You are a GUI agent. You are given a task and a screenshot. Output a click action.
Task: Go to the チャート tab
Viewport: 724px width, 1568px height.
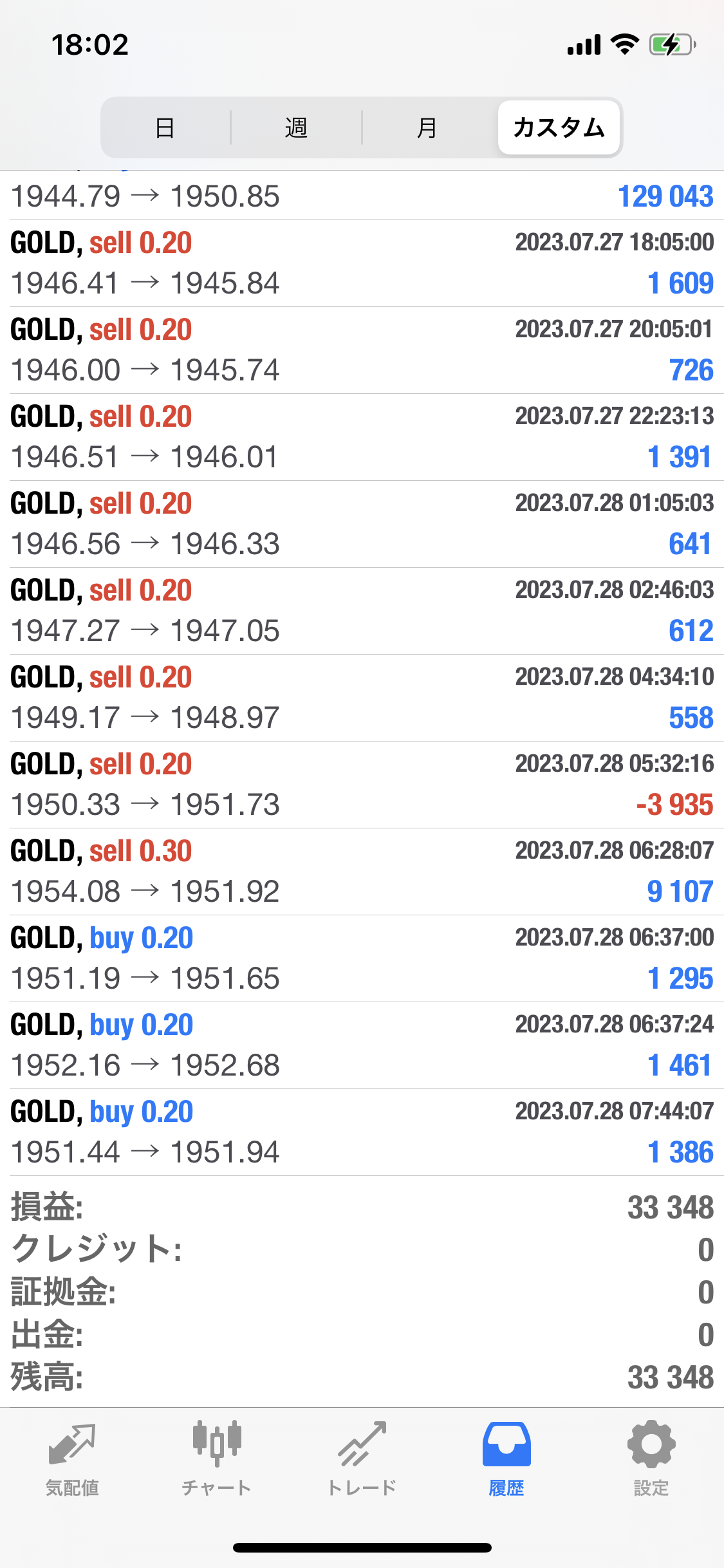pyautogui.click(x=217, y=1459)
